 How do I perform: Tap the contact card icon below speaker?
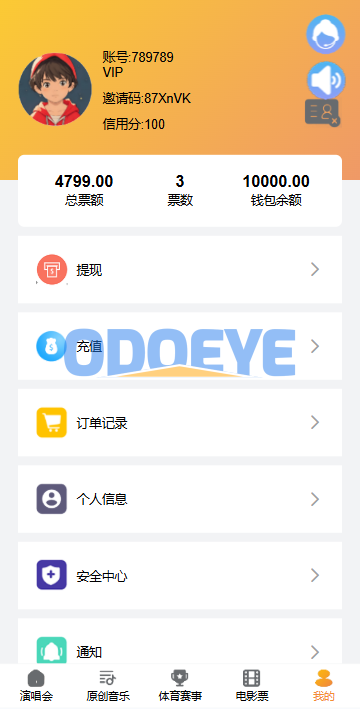(322, 112)
